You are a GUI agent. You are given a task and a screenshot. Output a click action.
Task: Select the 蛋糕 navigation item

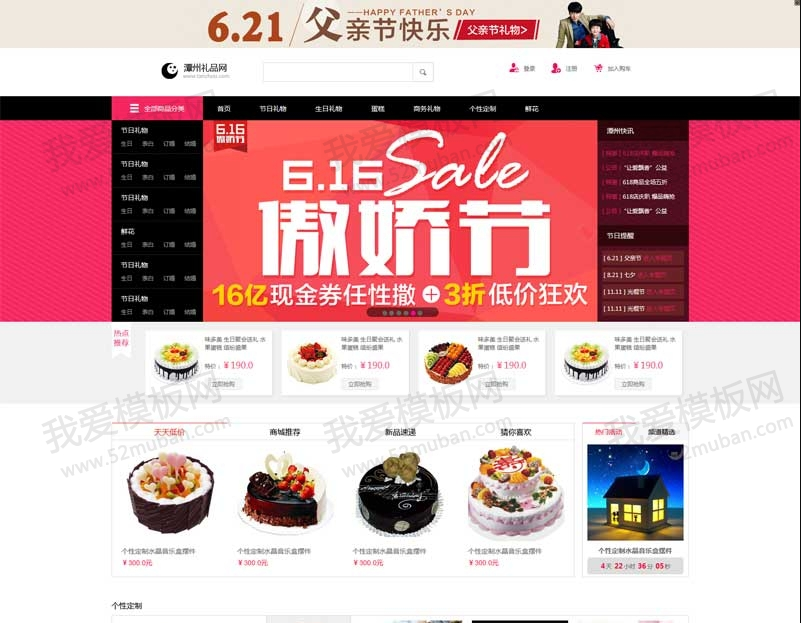pyautogui.click(x=378, y=108)
